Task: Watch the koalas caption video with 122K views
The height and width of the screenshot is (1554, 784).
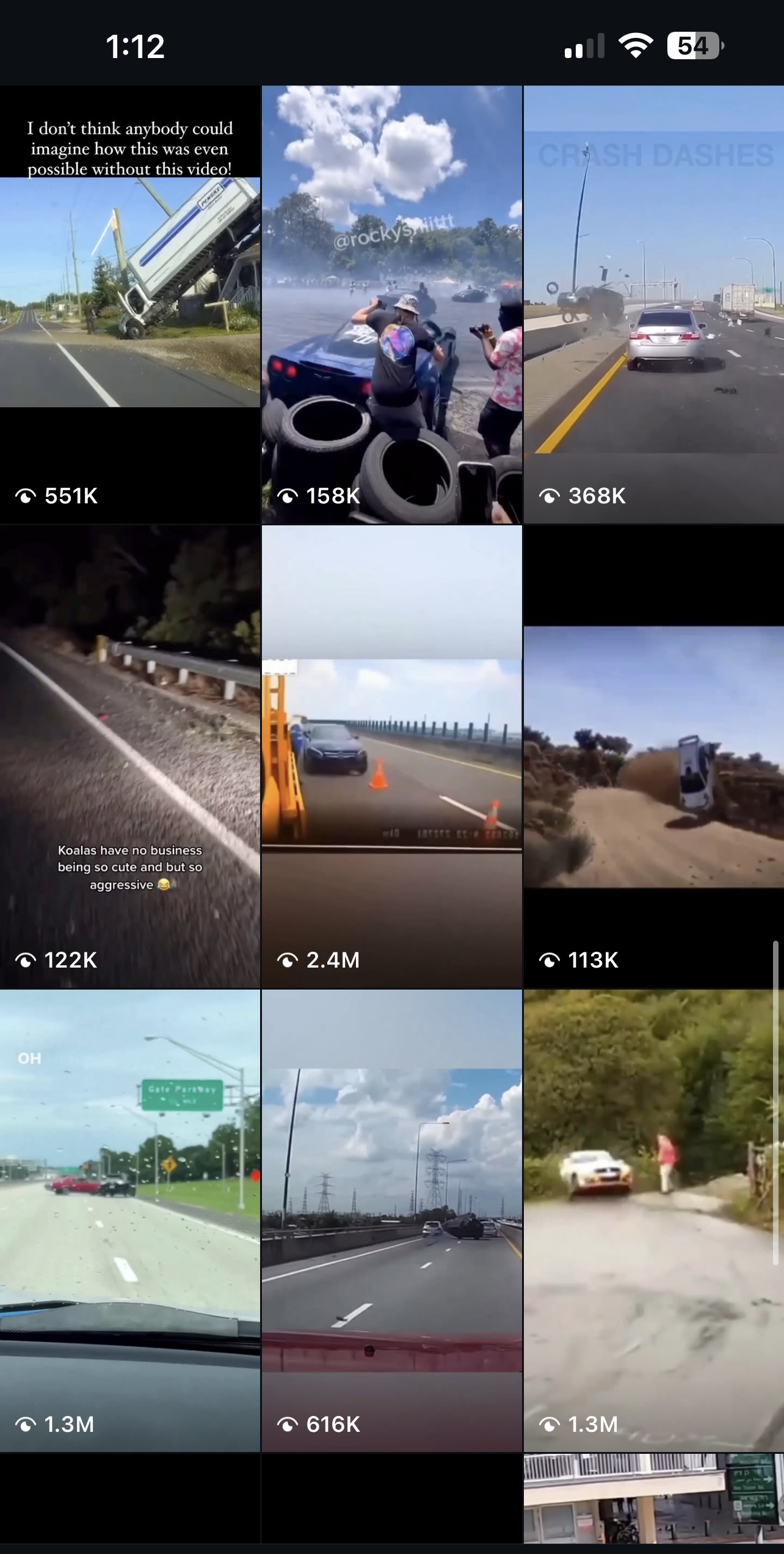Action: click(x=130, y=756)
